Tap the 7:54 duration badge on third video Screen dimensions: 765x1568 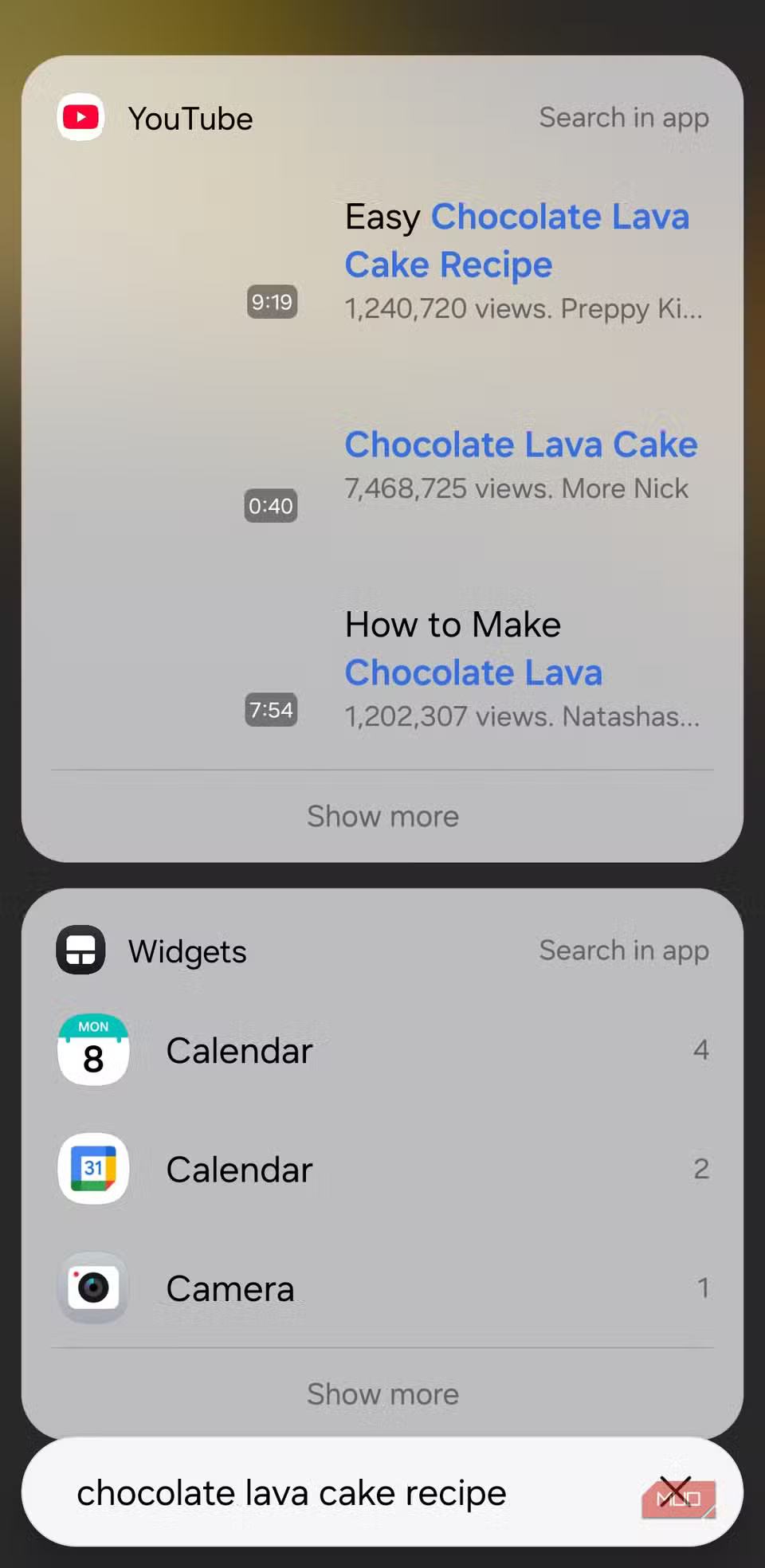click(270, 709)
